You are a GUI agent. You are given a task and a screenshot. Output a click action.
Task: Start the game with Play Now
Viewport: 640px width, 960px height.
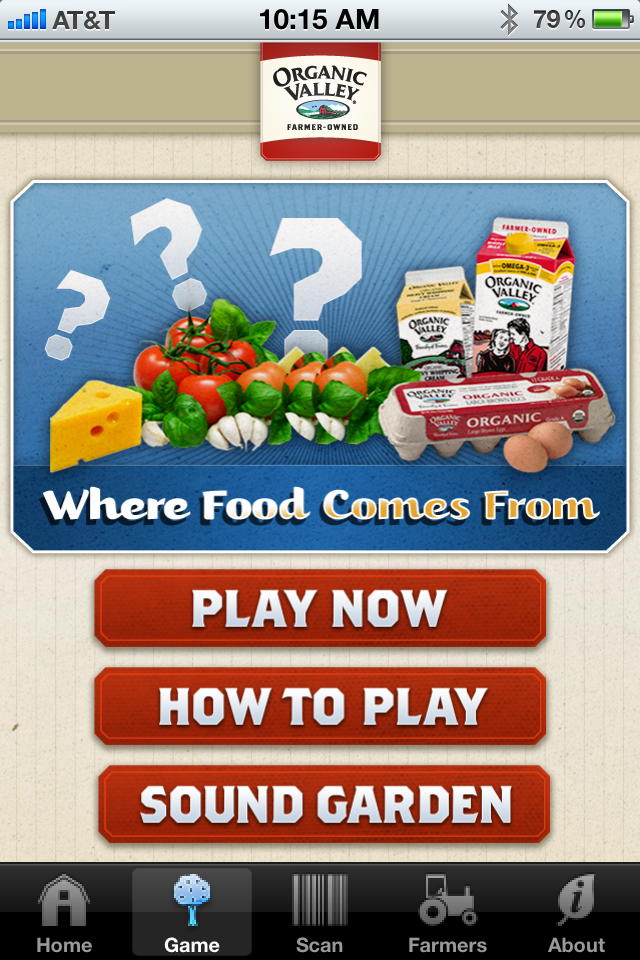point(320,609)
